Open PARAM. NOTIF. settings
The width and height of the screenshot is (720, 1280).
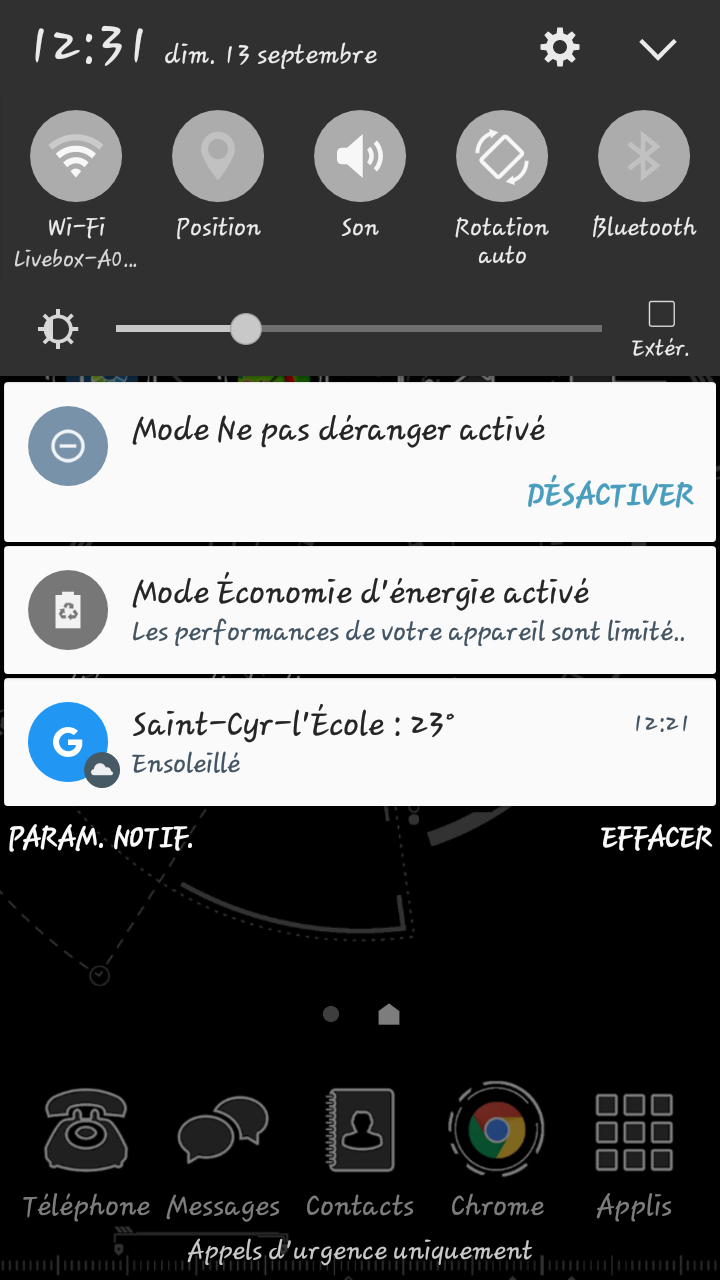click(x=101, y=838)
